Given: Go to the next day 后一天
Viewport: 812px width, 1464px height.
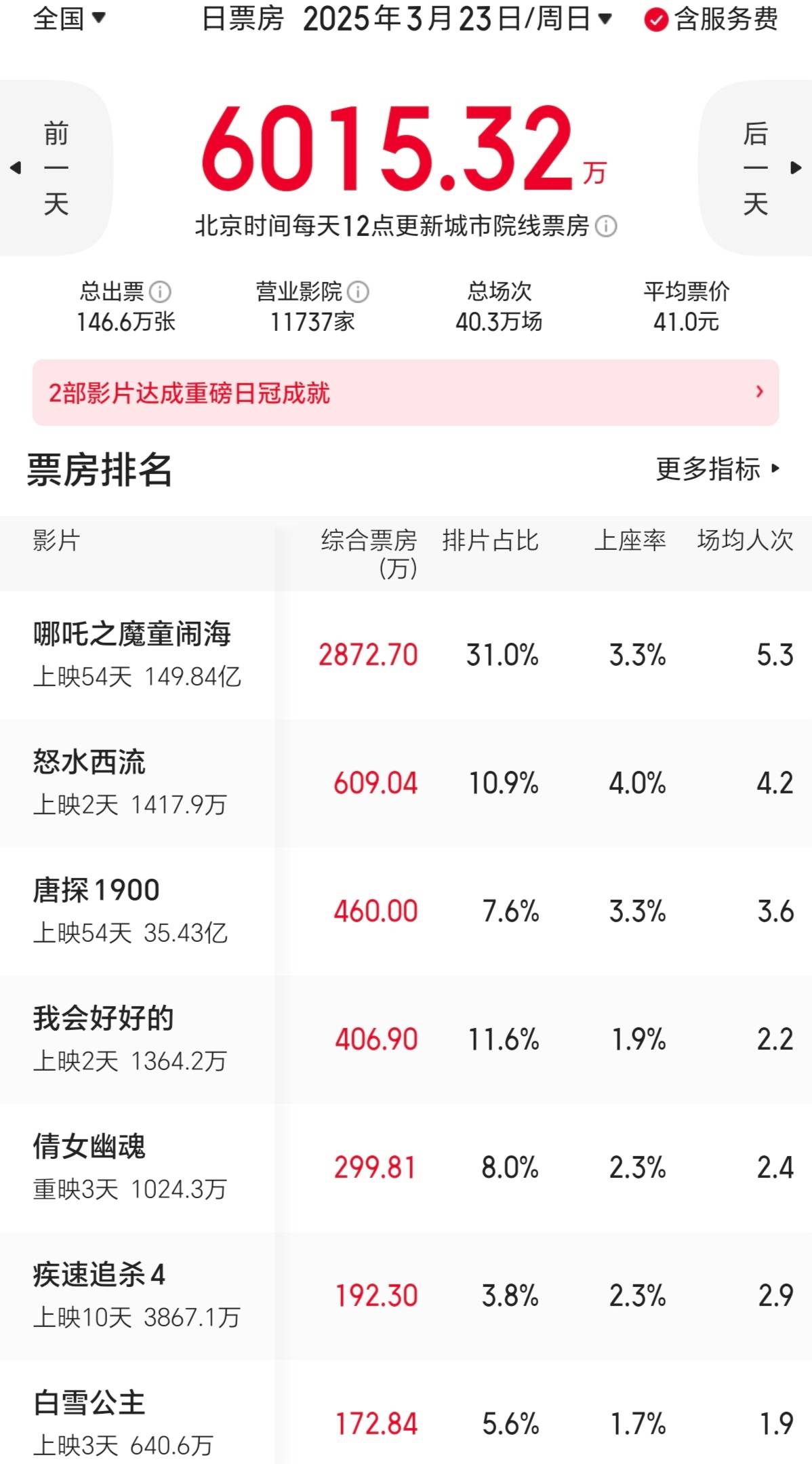Looking at the screenshot, I should pyautogui.click(x=757, y=167).
